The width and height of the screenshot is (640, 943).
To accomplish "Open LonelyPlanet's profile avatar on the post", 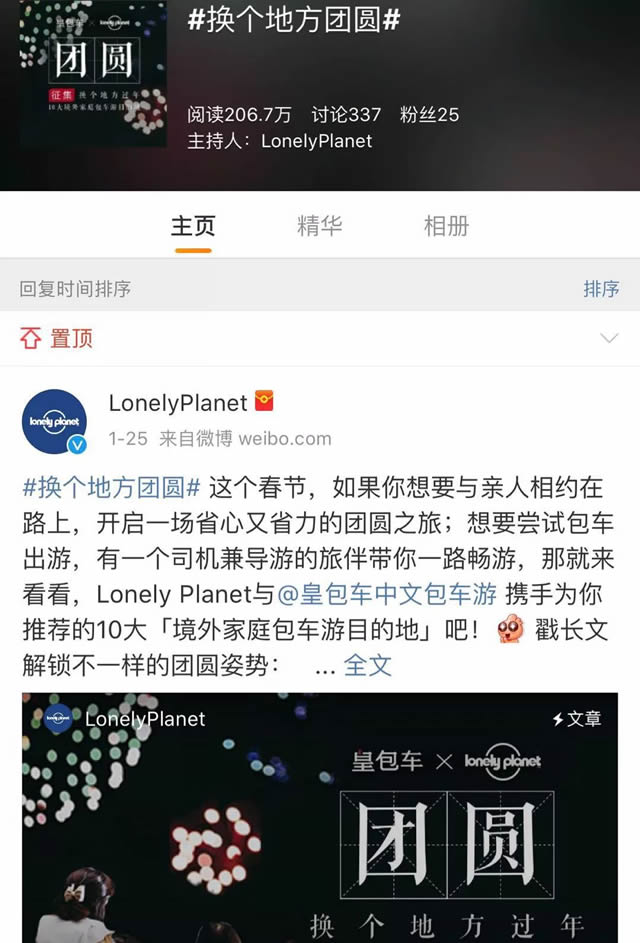I will [x=55, y=421].
